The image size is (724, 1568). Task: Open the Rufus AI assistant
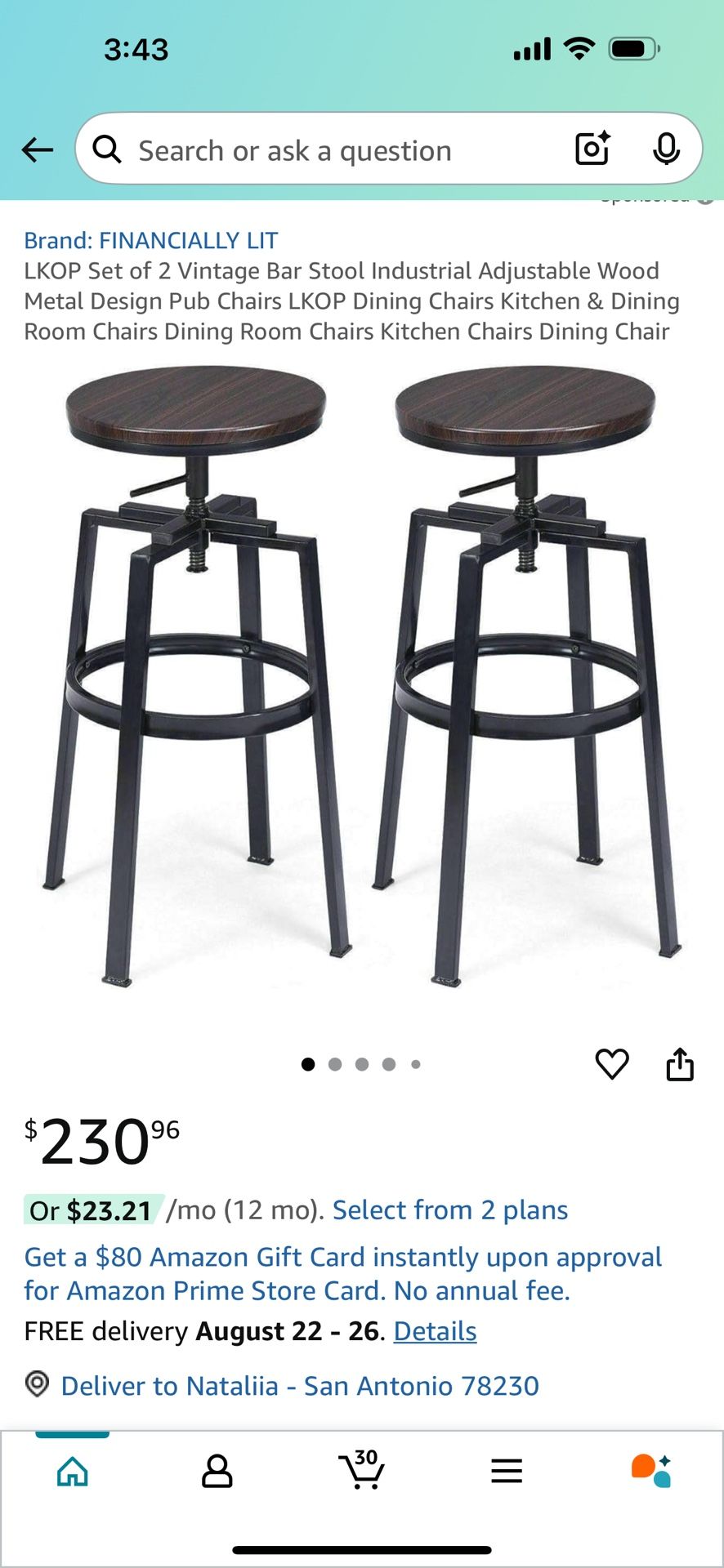pyautogui.click(x=651, y=1471)
